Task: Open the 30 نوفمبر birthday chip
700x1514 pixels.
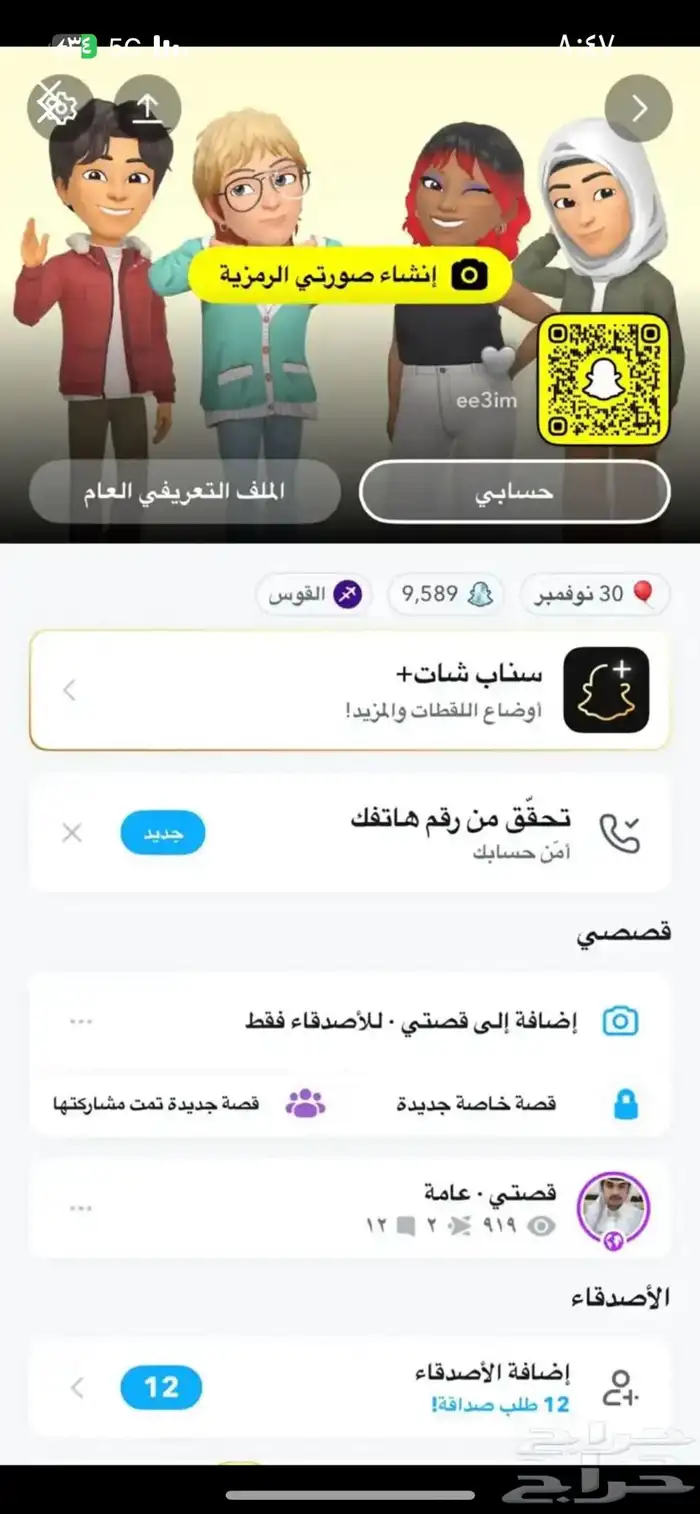Action: tap(594, 595)
